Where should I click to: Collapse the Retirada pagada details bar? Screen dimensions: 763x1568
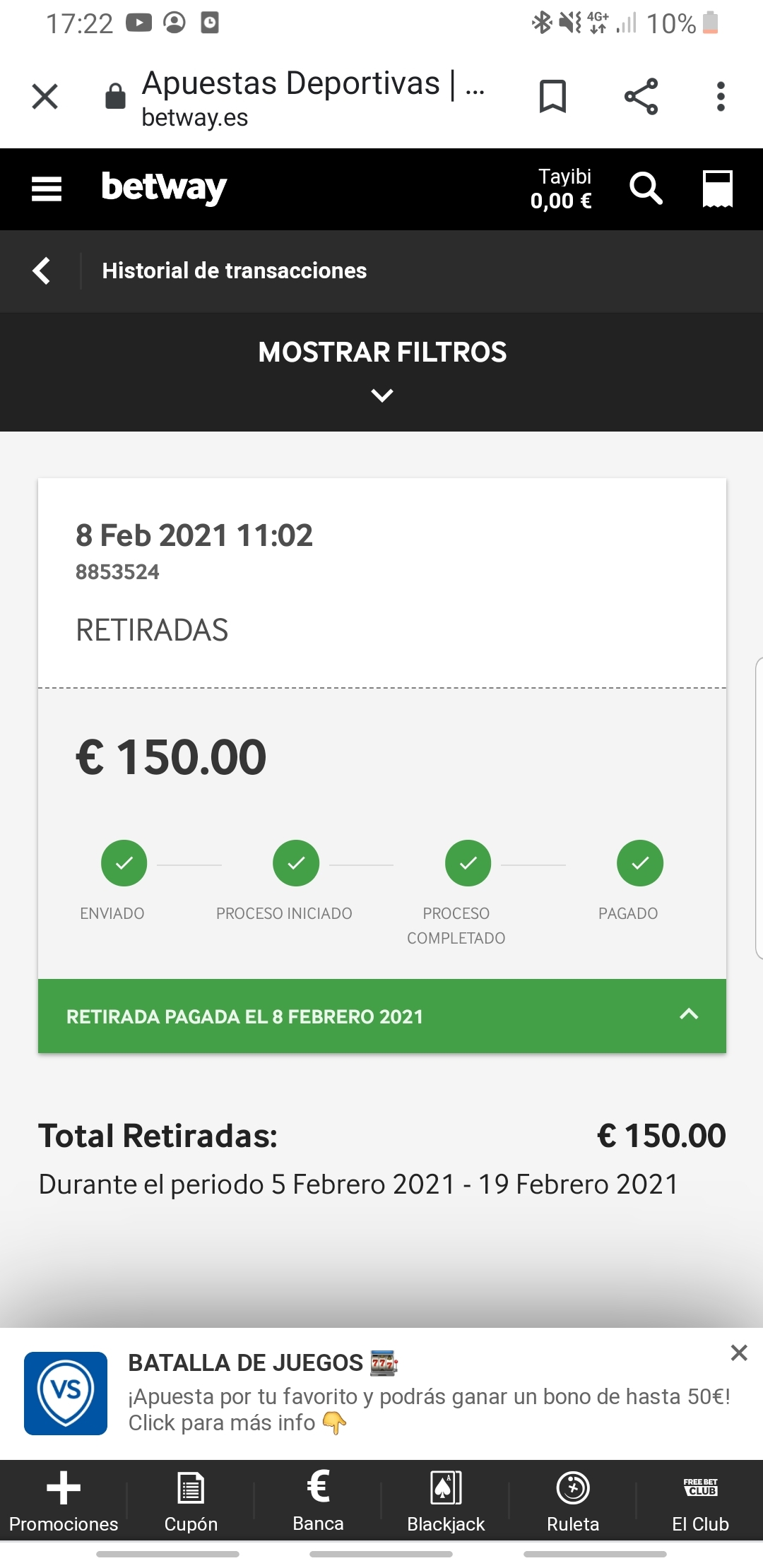click(x=382, y=1016)
